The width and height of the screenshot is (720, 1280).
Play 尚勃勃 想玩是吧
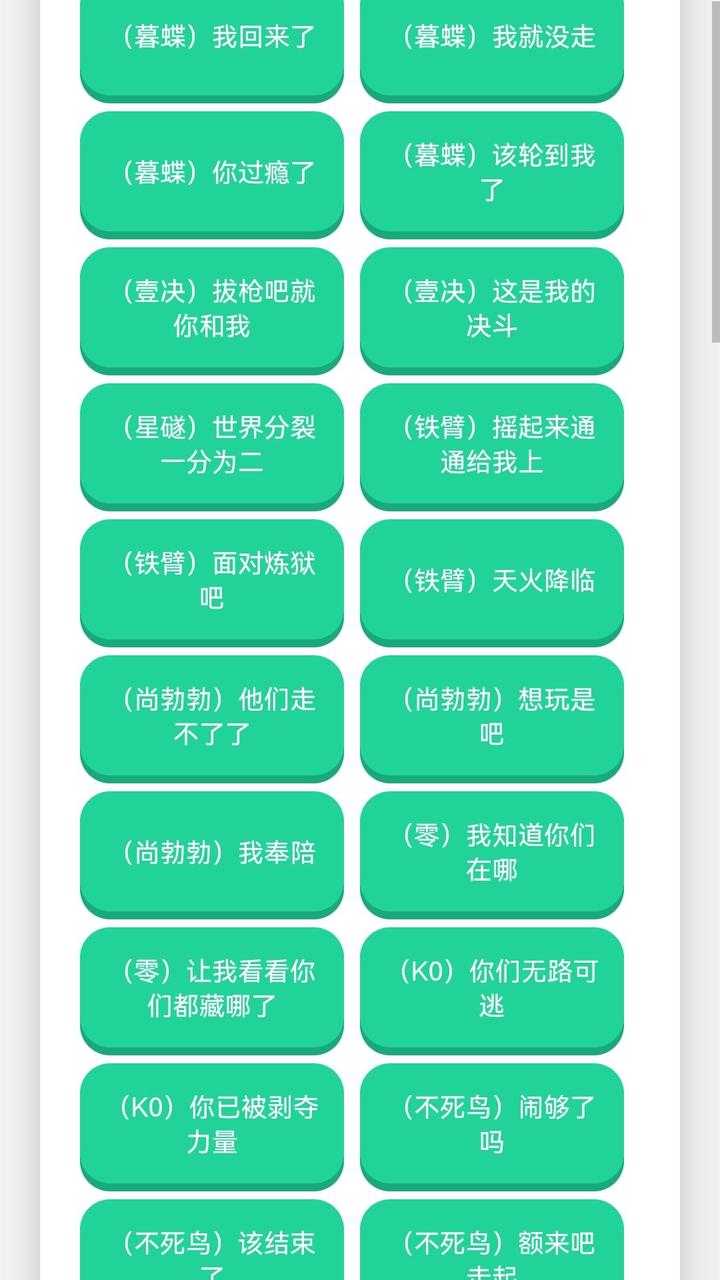pos(491,716)
